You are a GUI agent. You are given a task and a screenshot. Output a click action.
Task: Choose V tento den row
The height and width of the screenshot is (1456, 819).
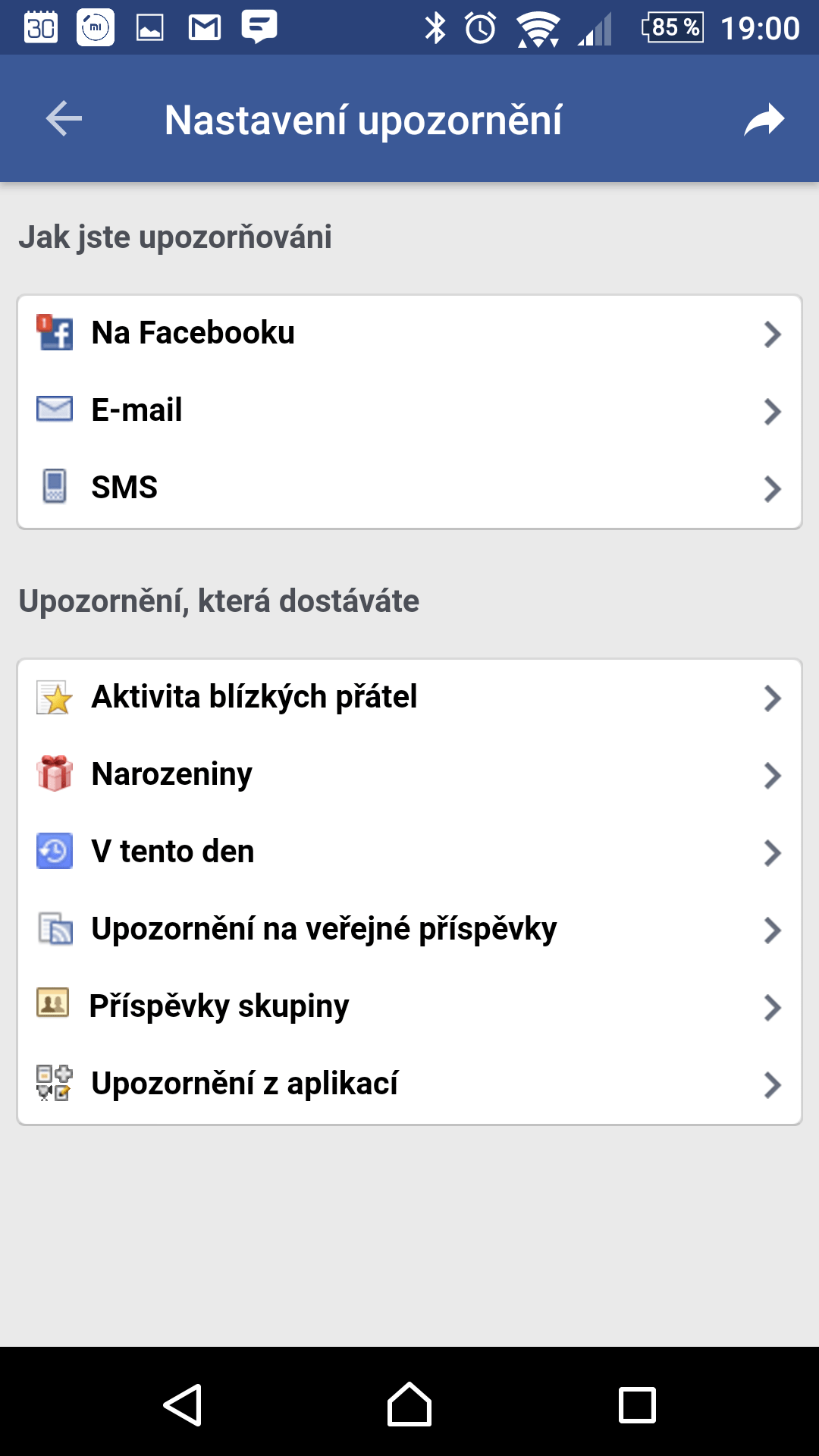tap(409, 852)
